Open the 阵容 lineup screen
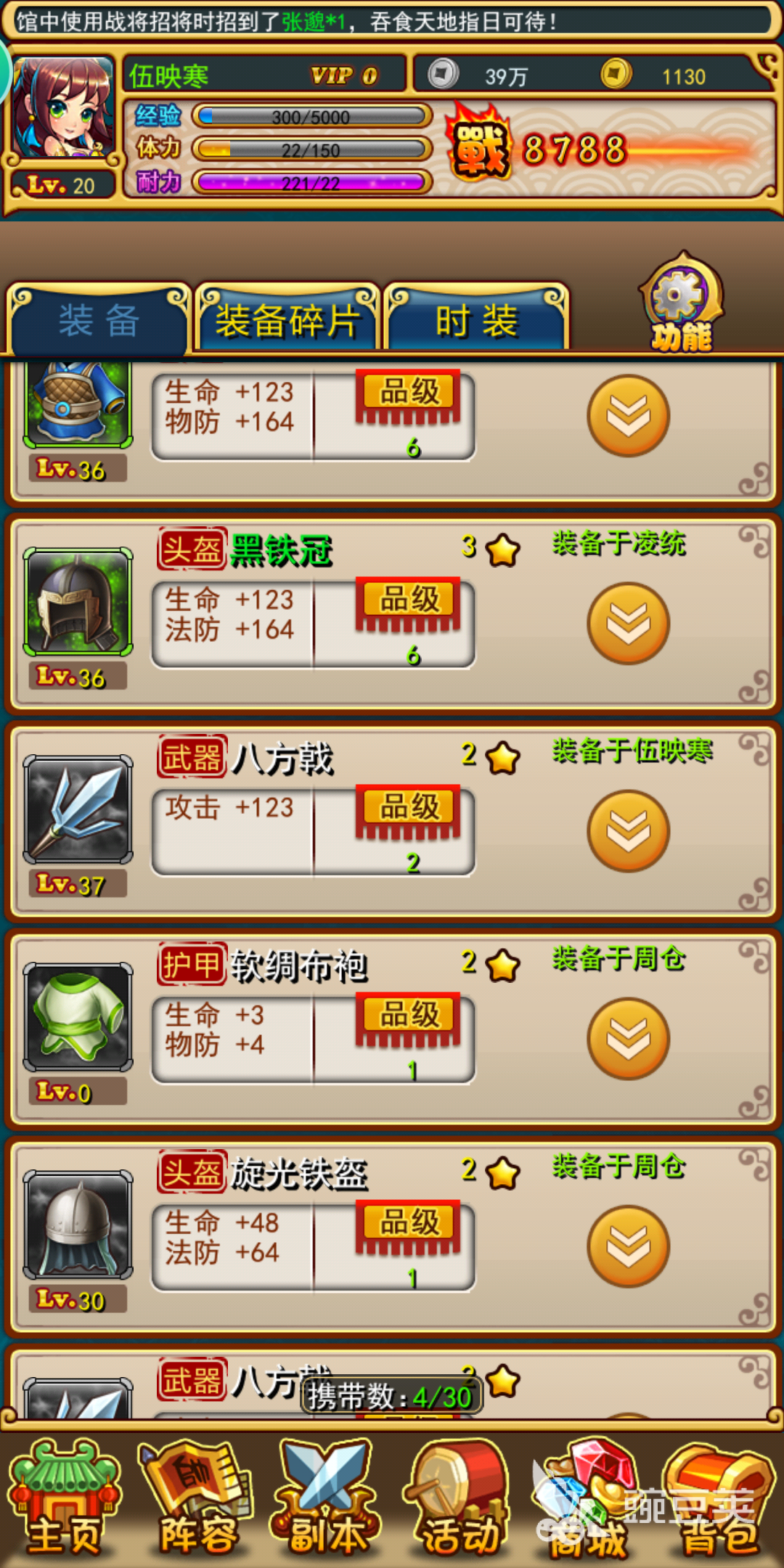784x1568 pixels. pos(197,1499)
